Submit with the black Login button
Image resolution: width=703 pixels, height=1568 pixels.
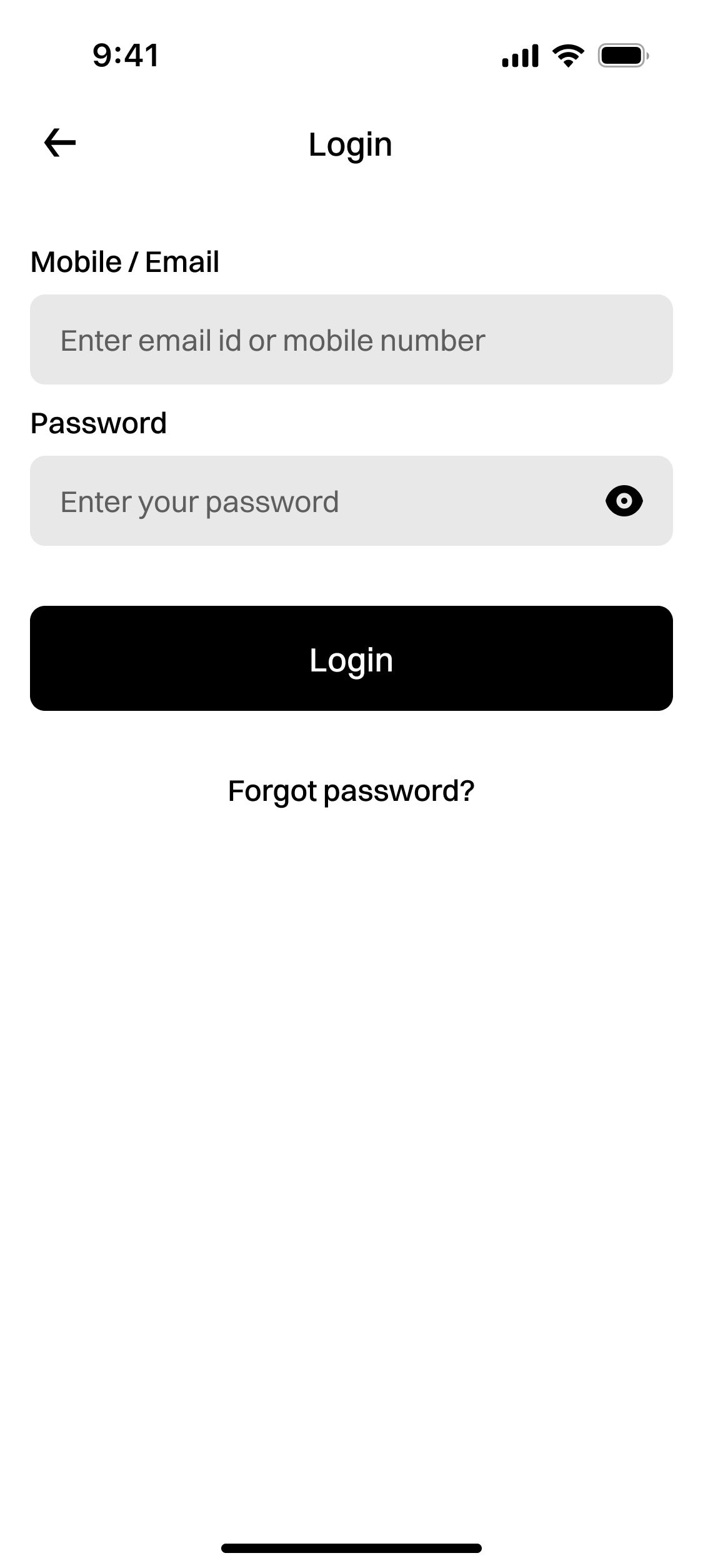click(351, 658)
